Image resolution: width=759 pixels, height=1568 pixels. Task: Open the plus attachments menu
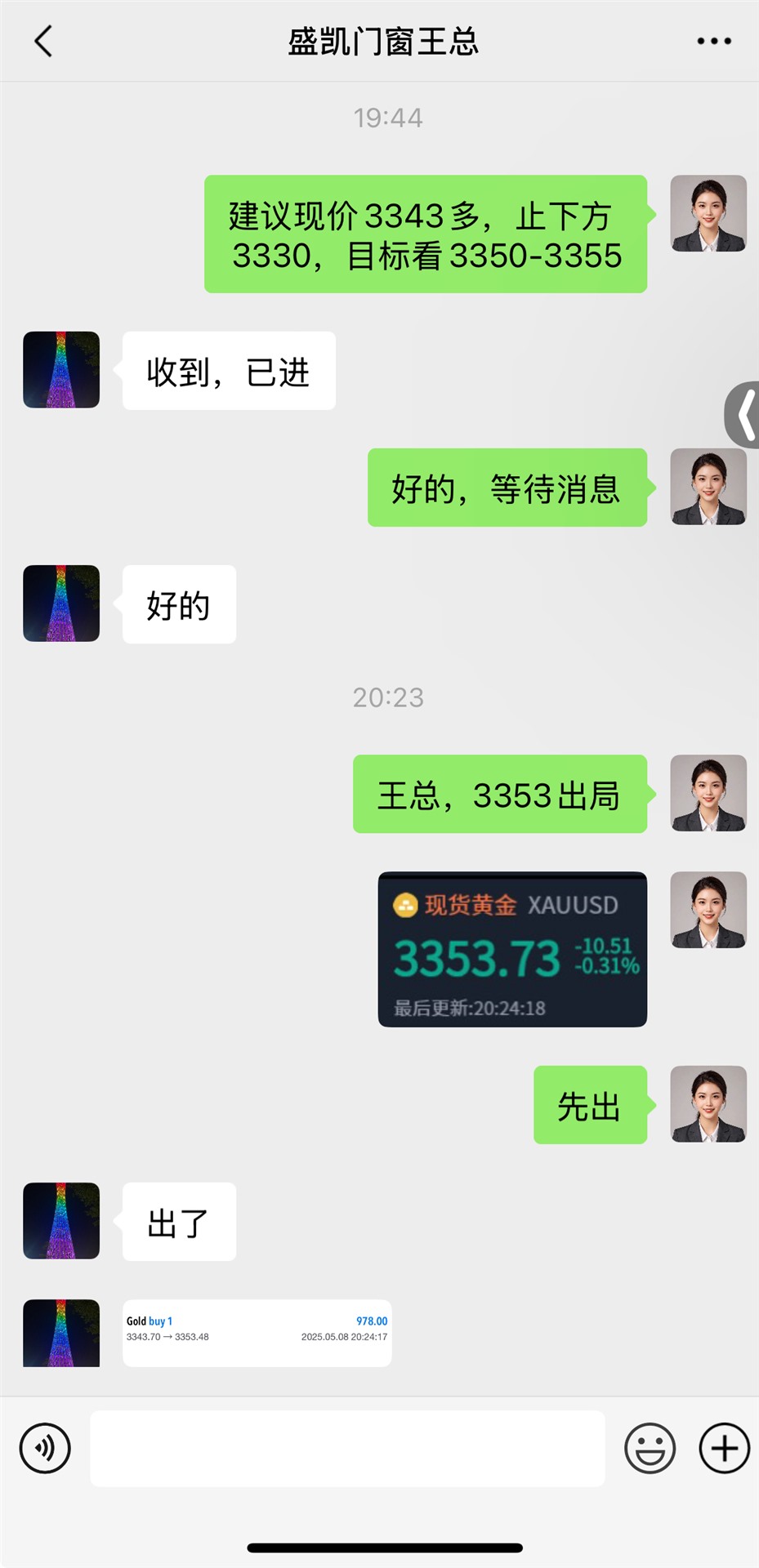[x=724, y=1448]
